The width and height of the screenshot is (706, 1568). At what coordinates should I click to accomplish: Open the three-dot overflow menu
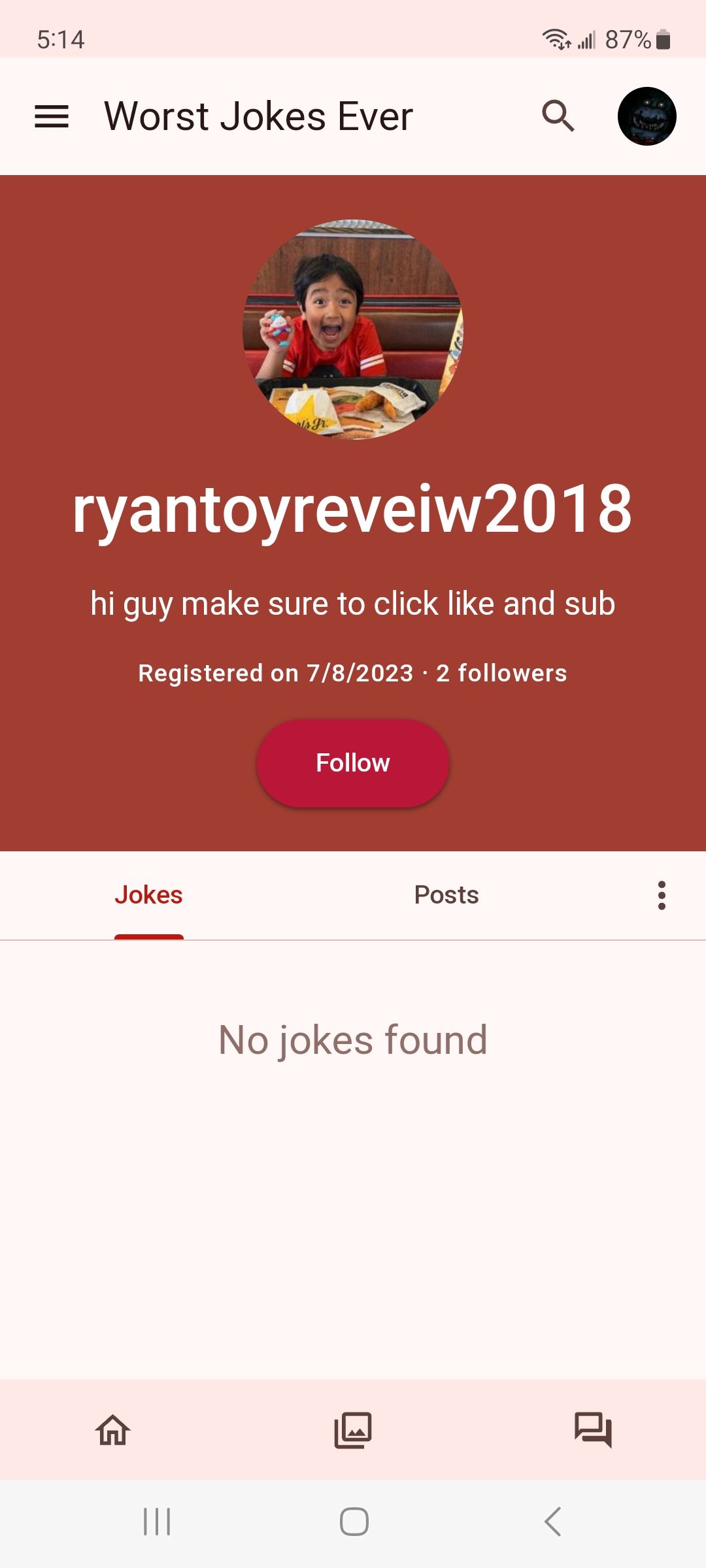click(662, 895)
